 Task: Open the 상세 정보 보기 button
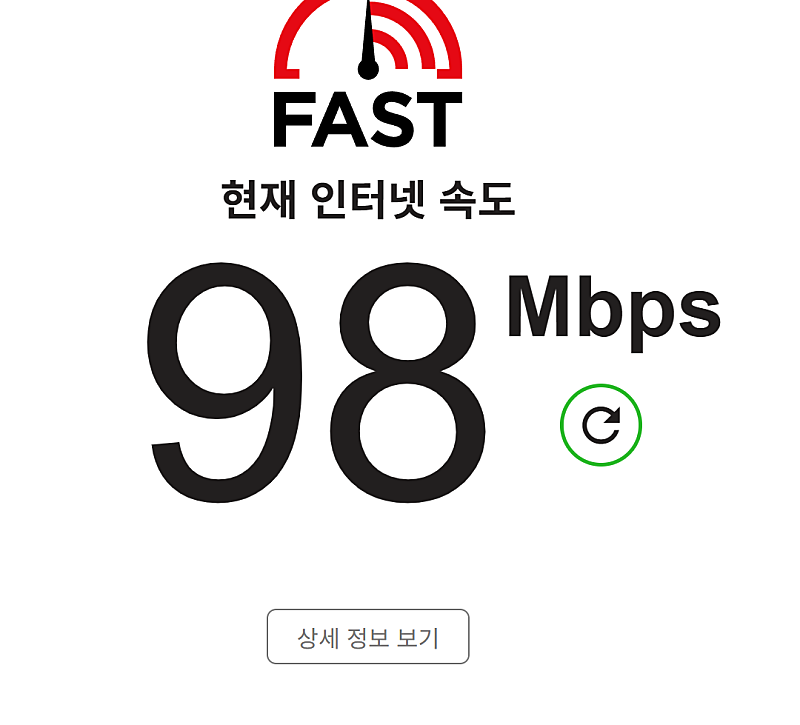coord(368,637)
